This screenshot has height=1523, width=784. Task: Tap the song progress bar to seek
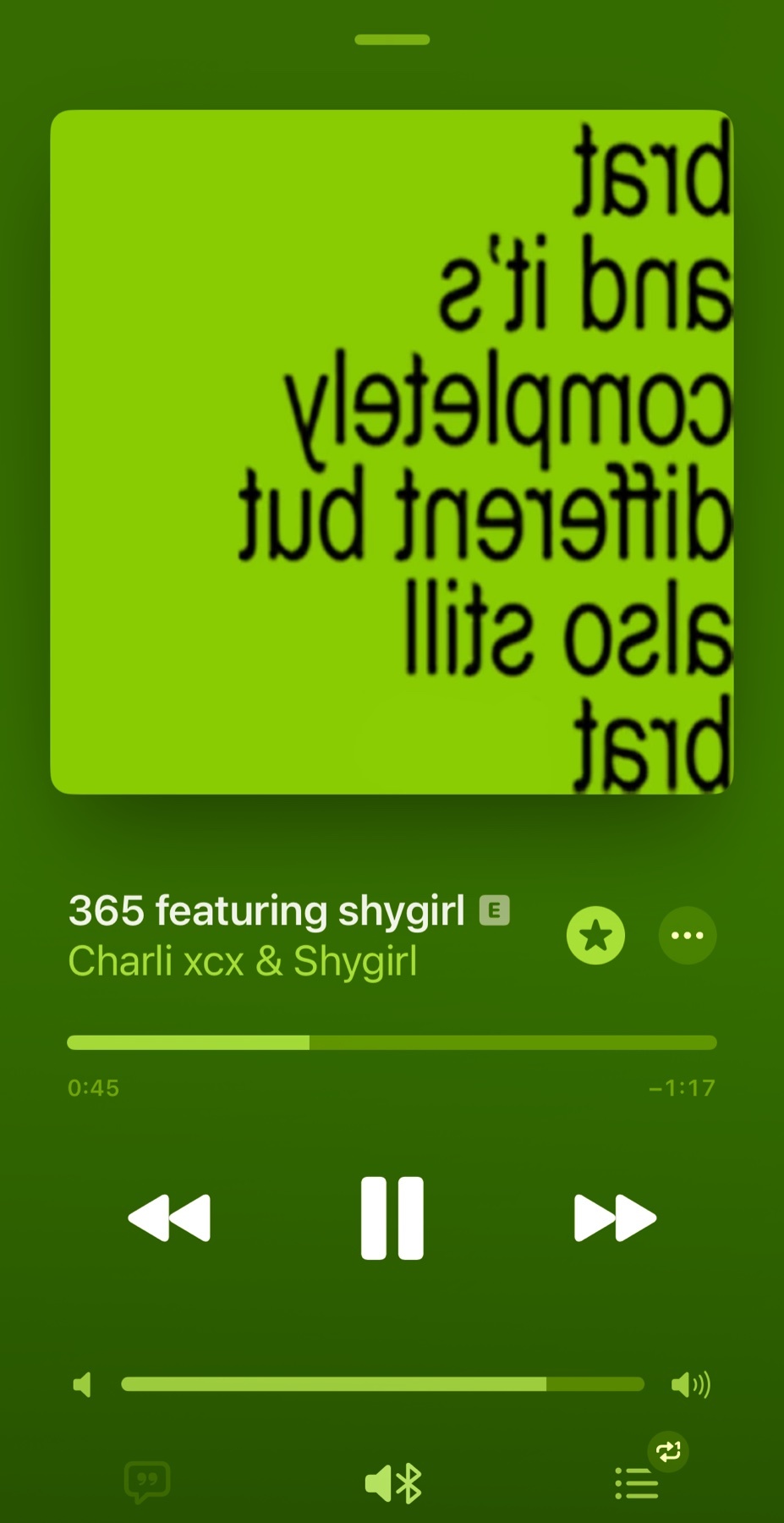pyautogui.click(x=392, y=1042)
